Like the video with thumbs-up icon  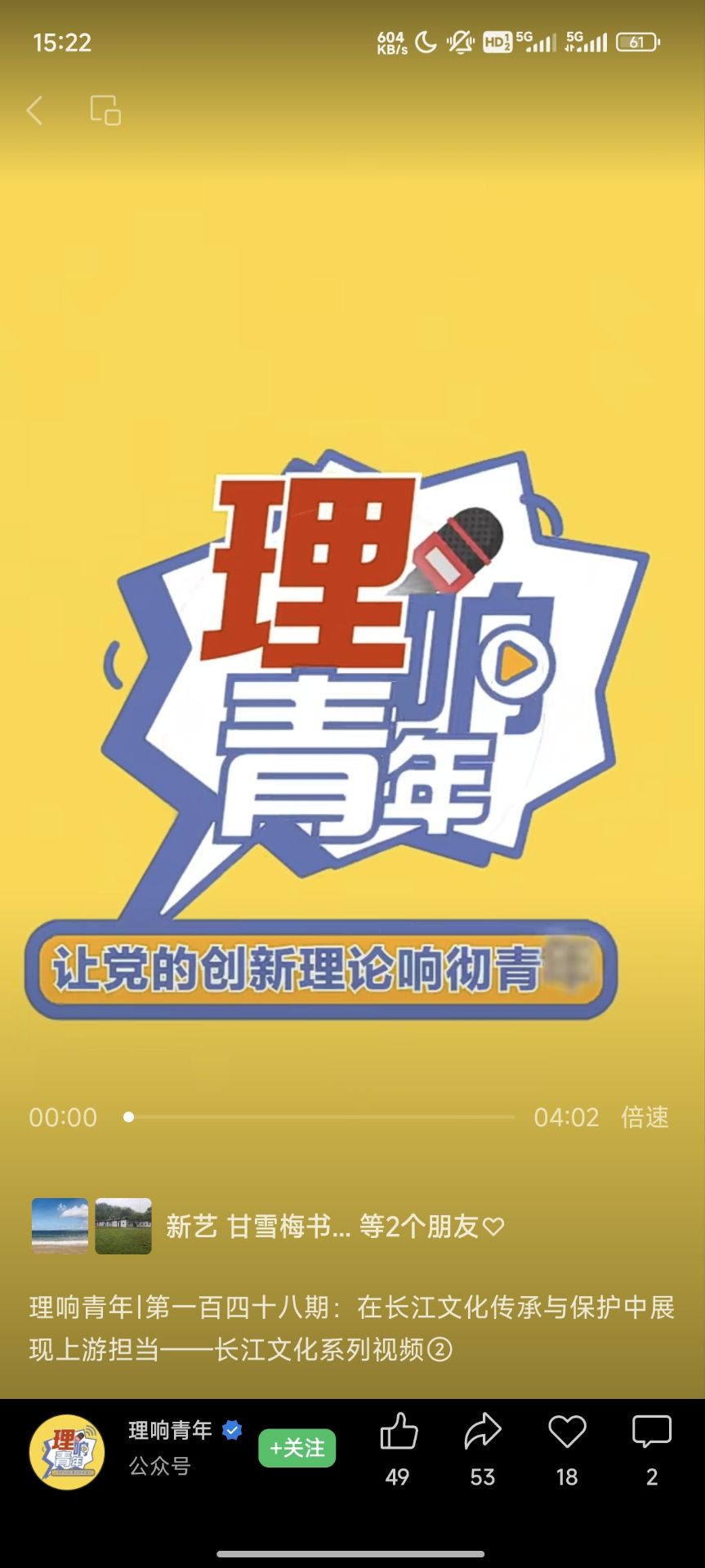(398, 1433)
